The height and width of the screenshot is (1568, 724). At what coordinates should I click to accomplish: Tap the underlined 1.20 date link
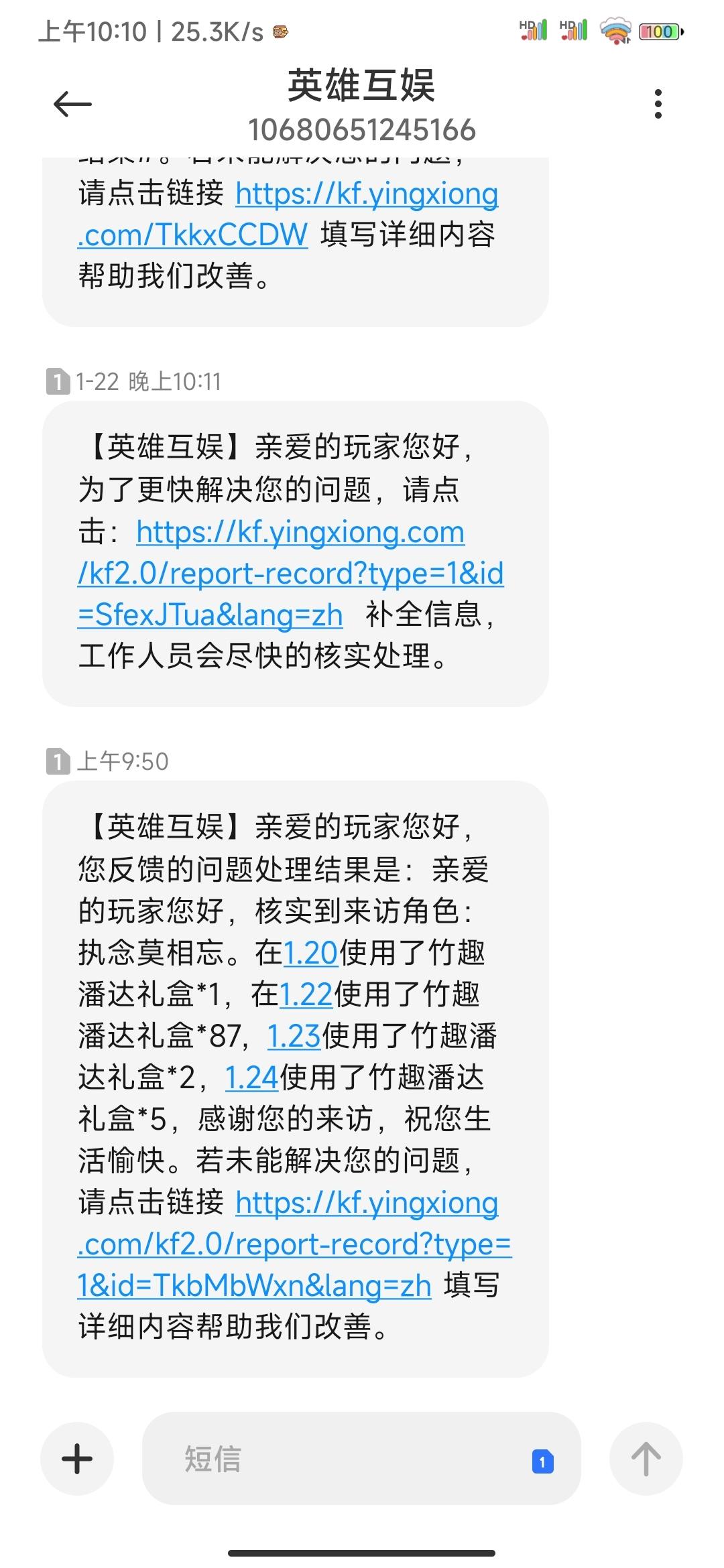[310, 952]
